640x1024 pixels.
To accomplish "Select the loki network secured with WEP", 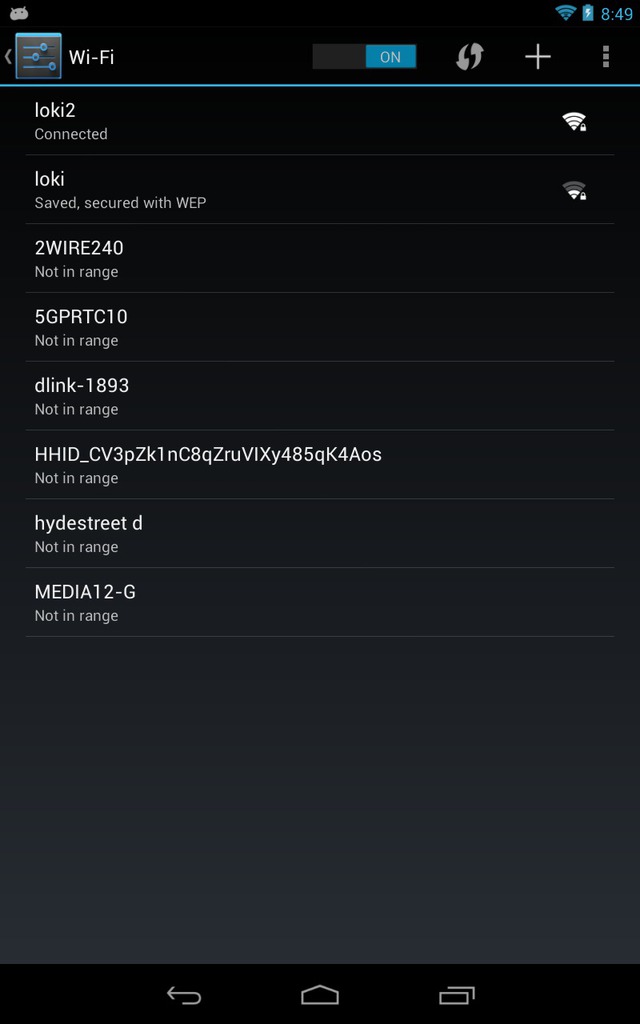I will (320, 189).
